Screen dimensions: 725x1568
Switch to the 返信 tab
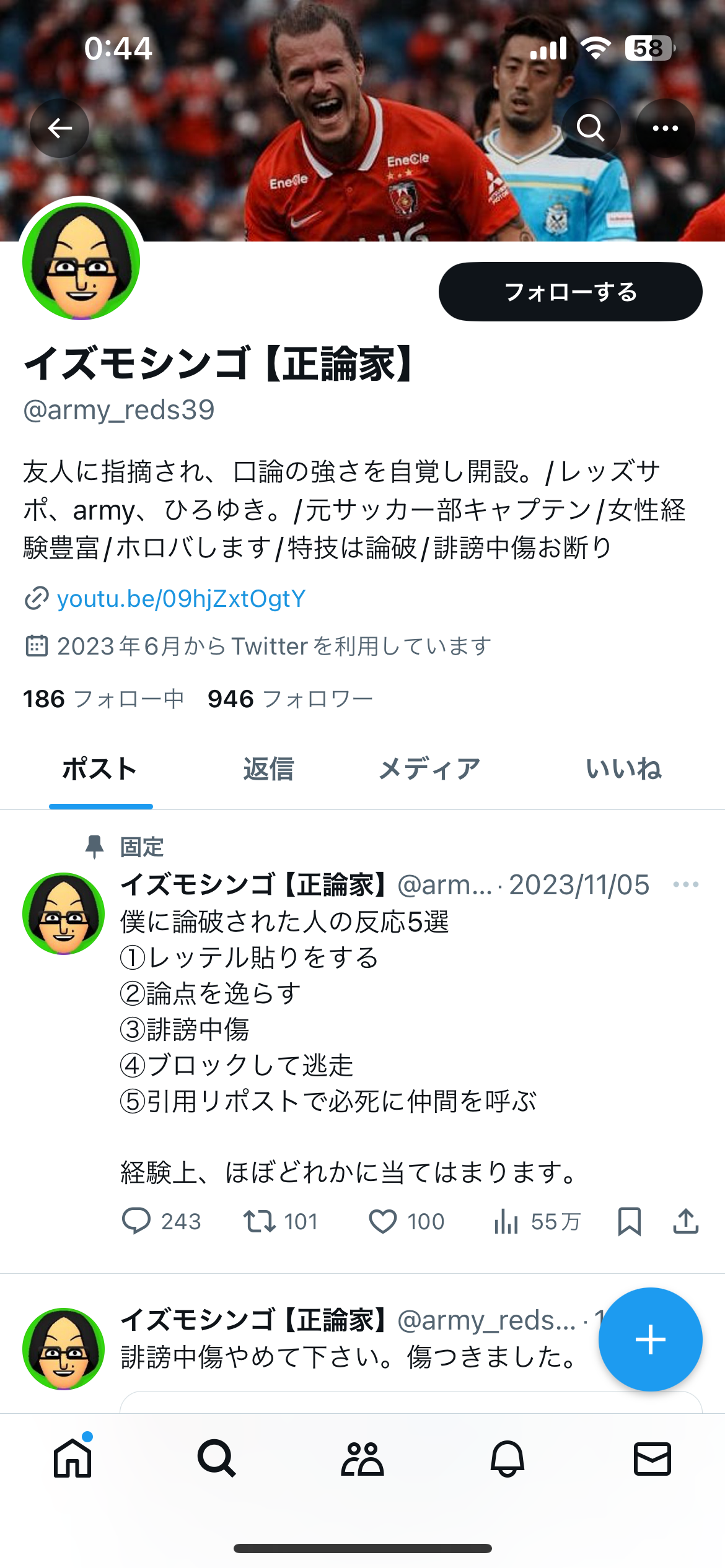[268, 769]
